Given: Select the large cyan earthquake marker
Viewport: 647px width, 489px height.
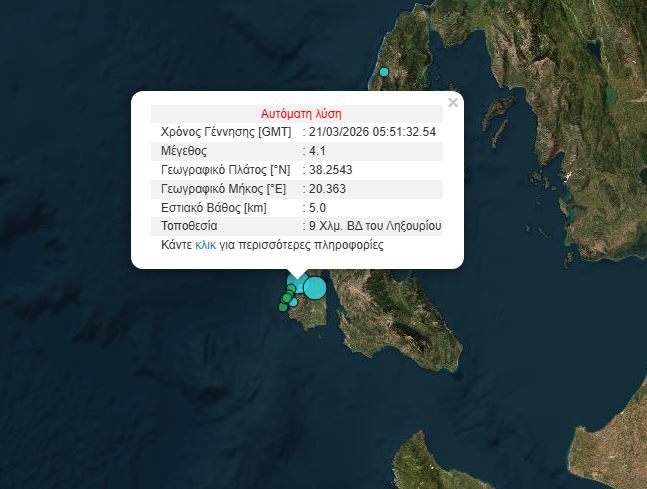Looking at the screenshot, I should click(x=315, y=288).
